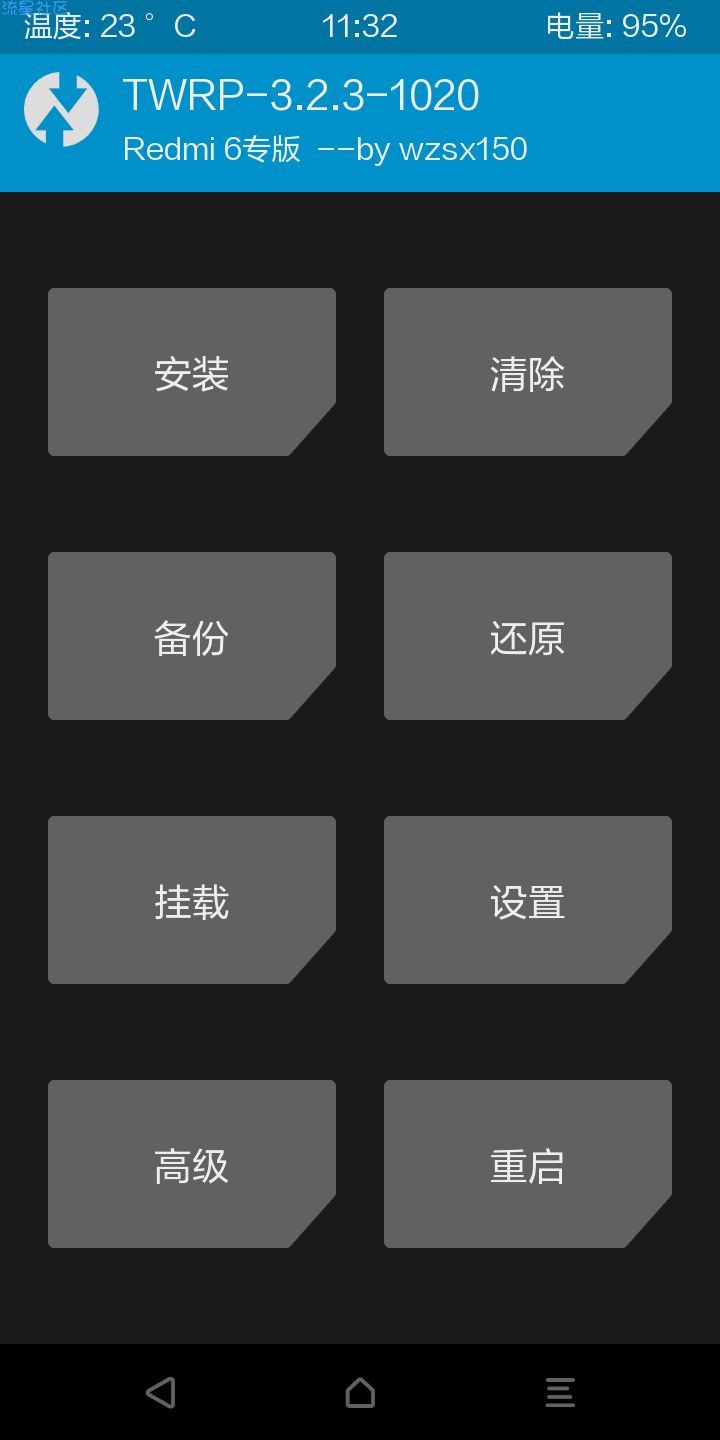Tap the home icon in the navigation bar
720x1440 pixels.
[x=360, y=1392]
